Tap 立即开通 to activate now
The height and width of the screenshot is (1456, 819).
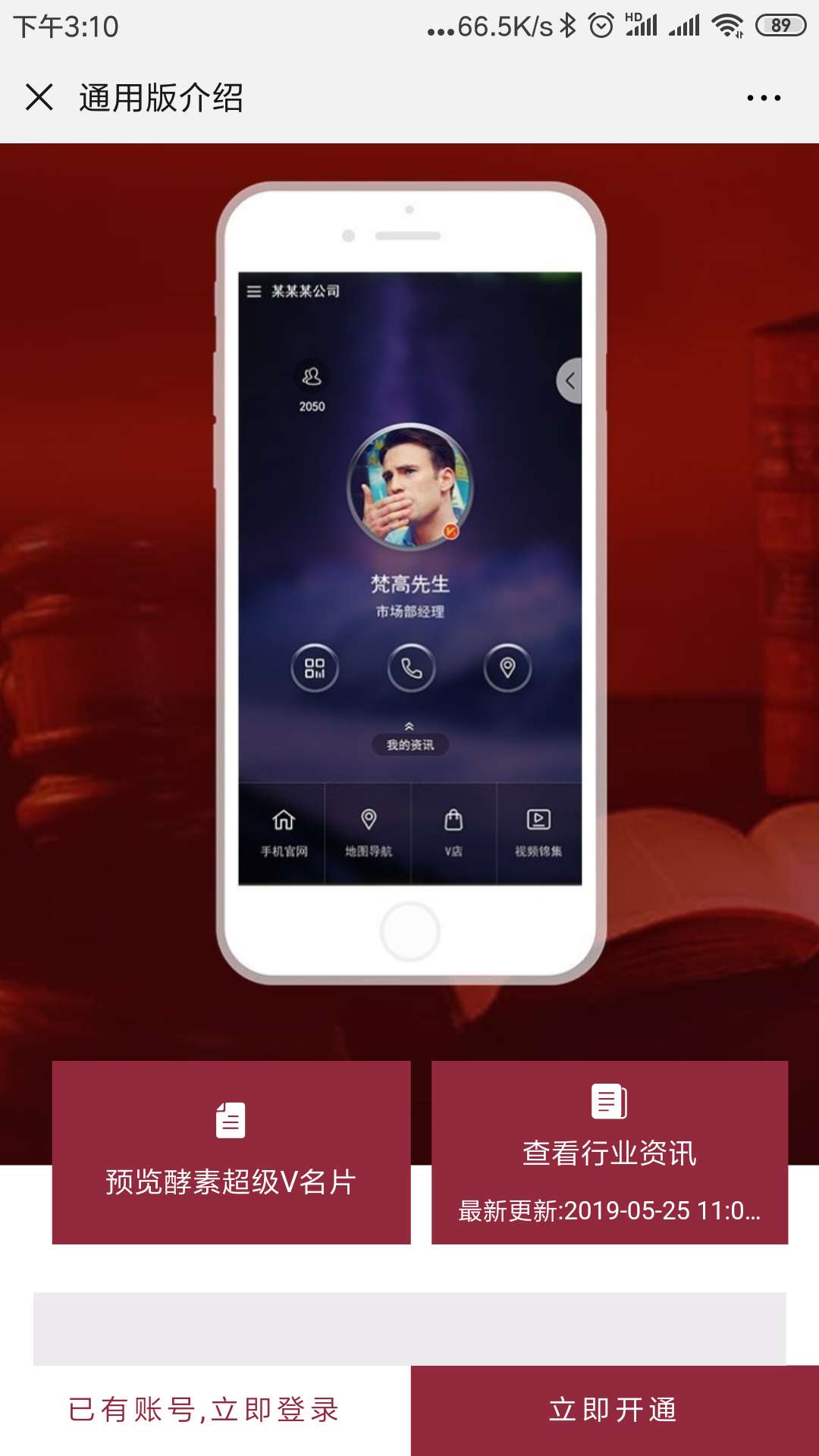coord(614,1410)
